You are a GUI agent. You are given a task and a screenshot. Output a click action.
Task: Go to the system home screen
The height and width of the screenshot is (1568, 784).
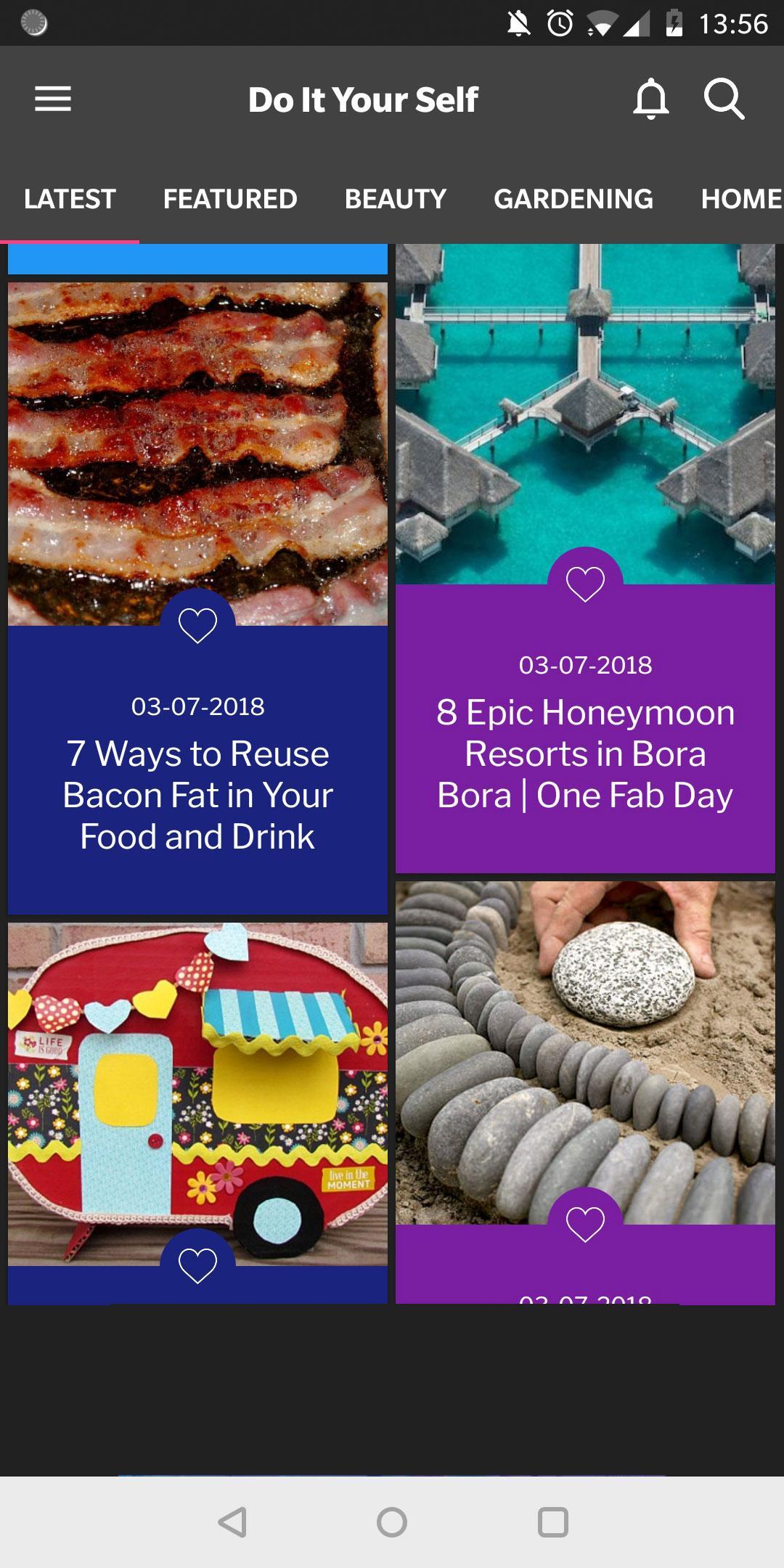[392, 1522]
